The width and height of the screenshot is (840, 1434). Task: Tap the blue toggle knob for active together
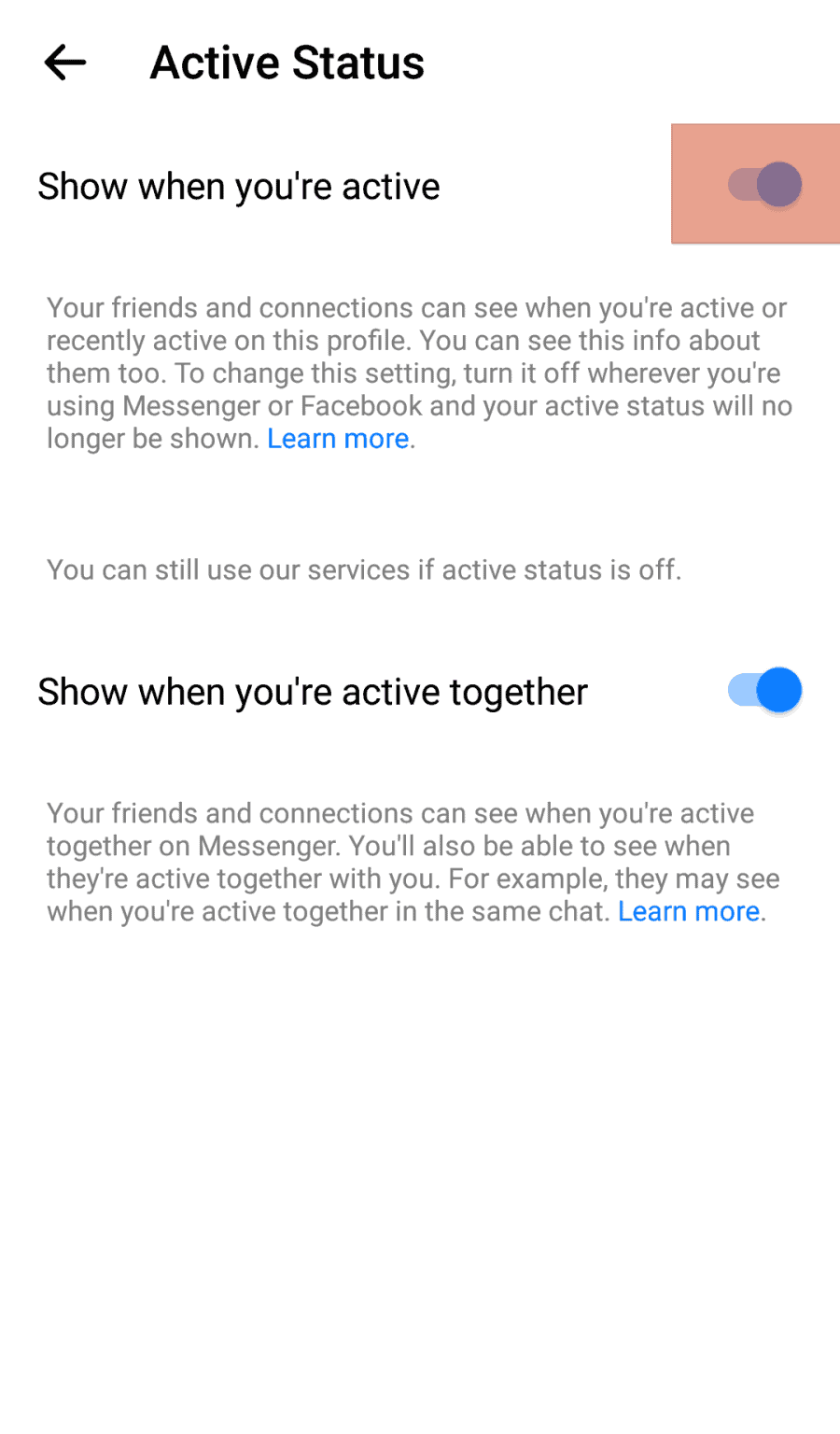click(x=777, y=691)
